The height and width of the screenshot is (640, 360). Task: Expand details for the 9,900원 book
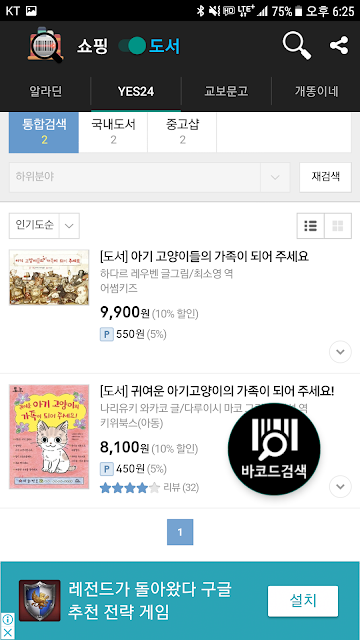point(340,352)
